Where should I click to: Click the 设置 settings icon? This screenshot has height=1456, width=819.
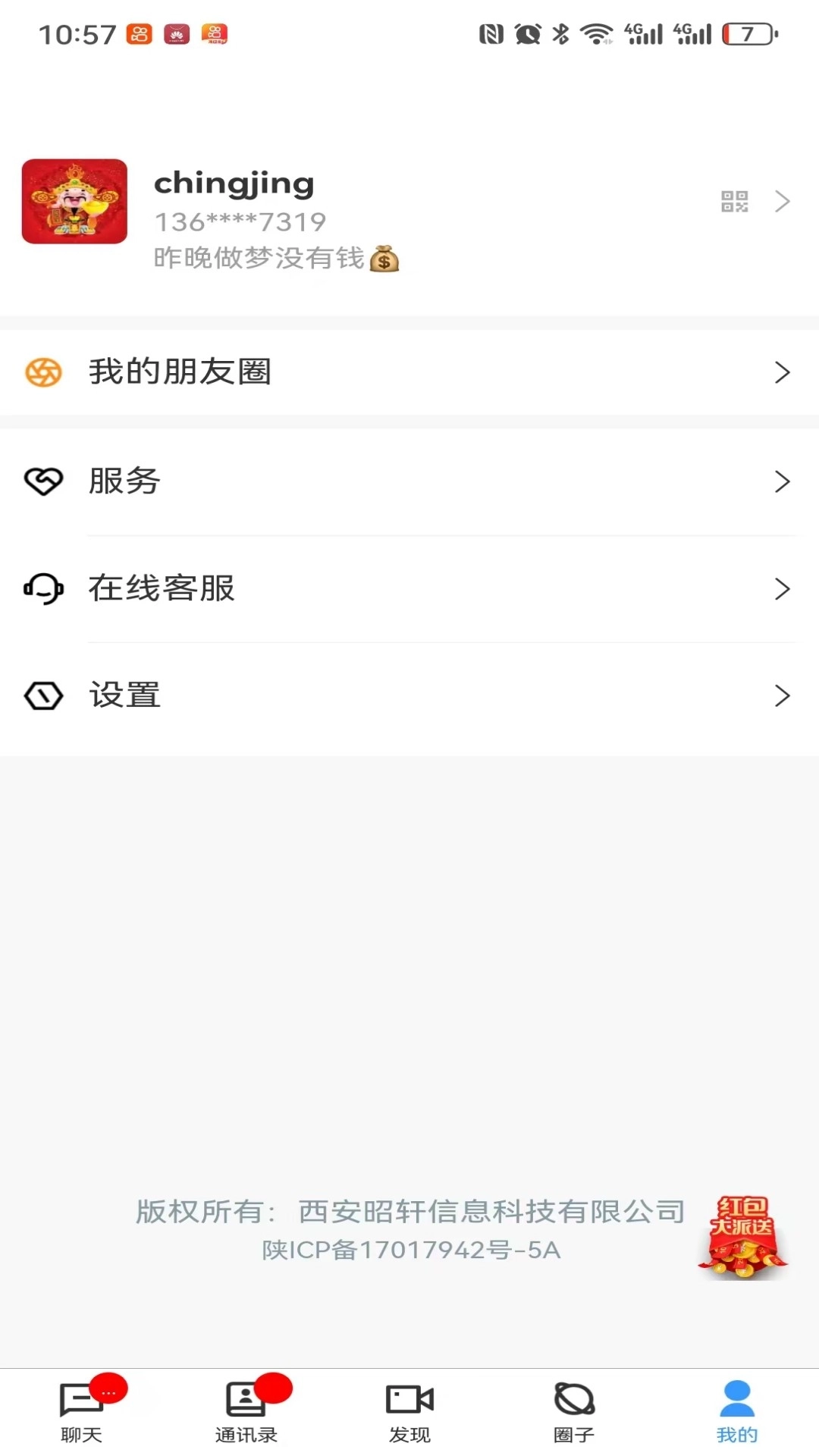(x=44, y=695)
